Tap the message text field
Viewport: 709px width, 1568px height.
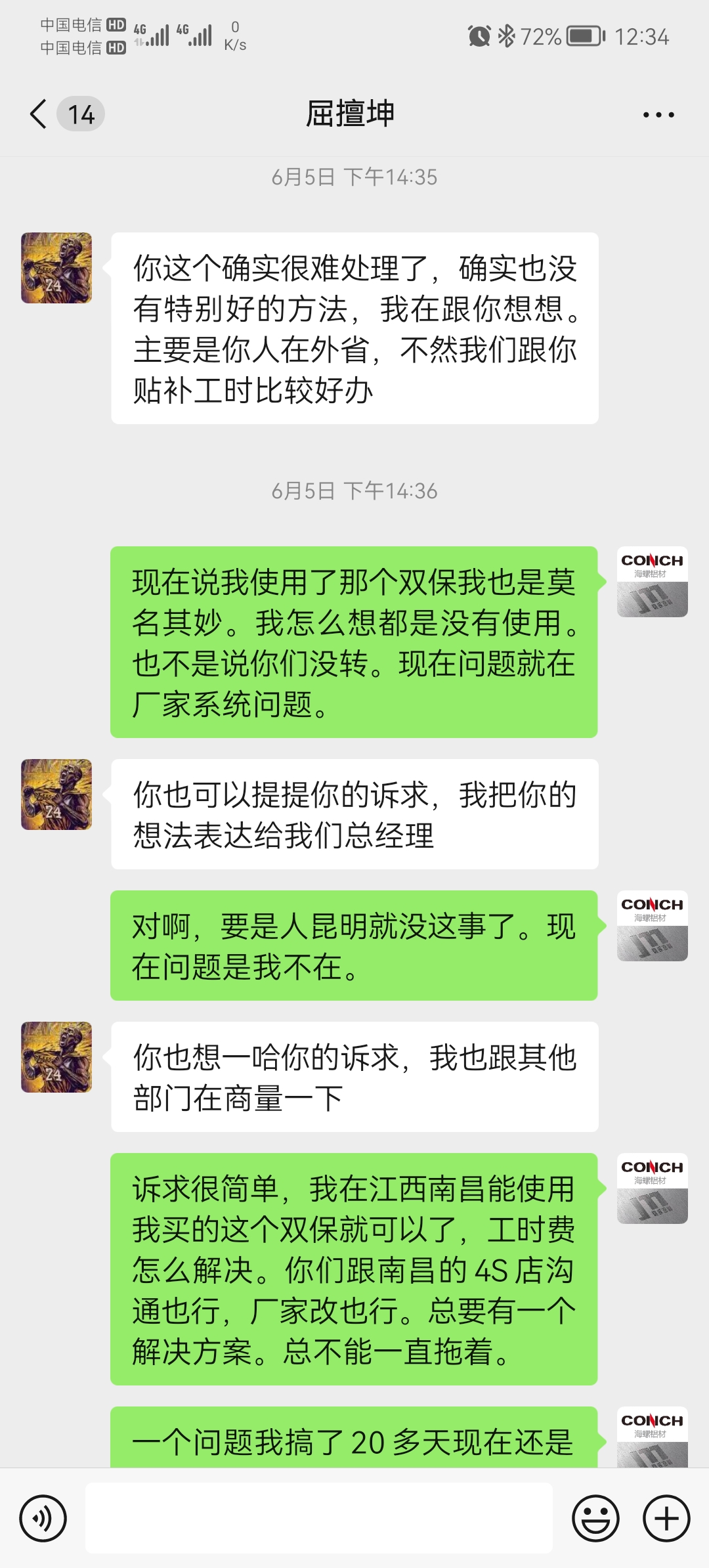[319, 1517]
